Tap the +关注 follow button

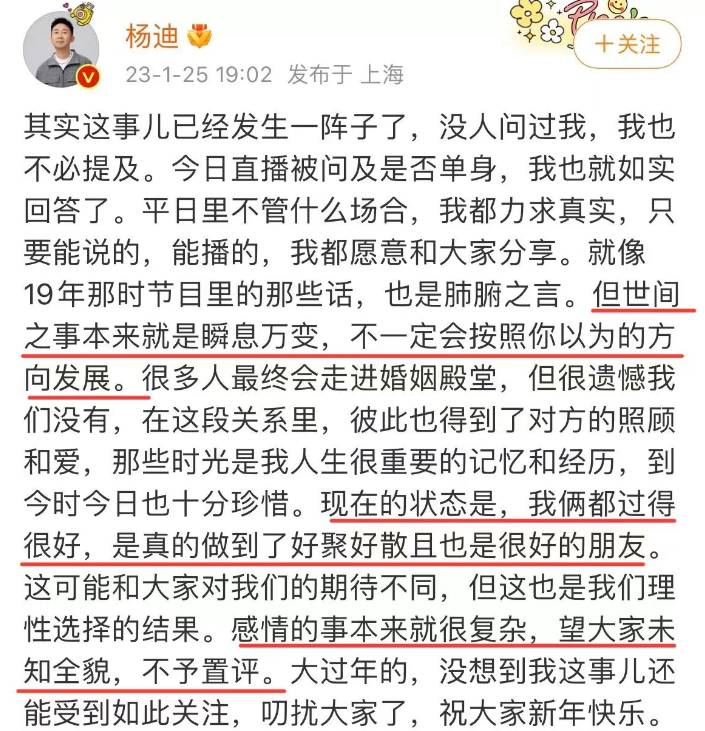click(x=628, y=45)
